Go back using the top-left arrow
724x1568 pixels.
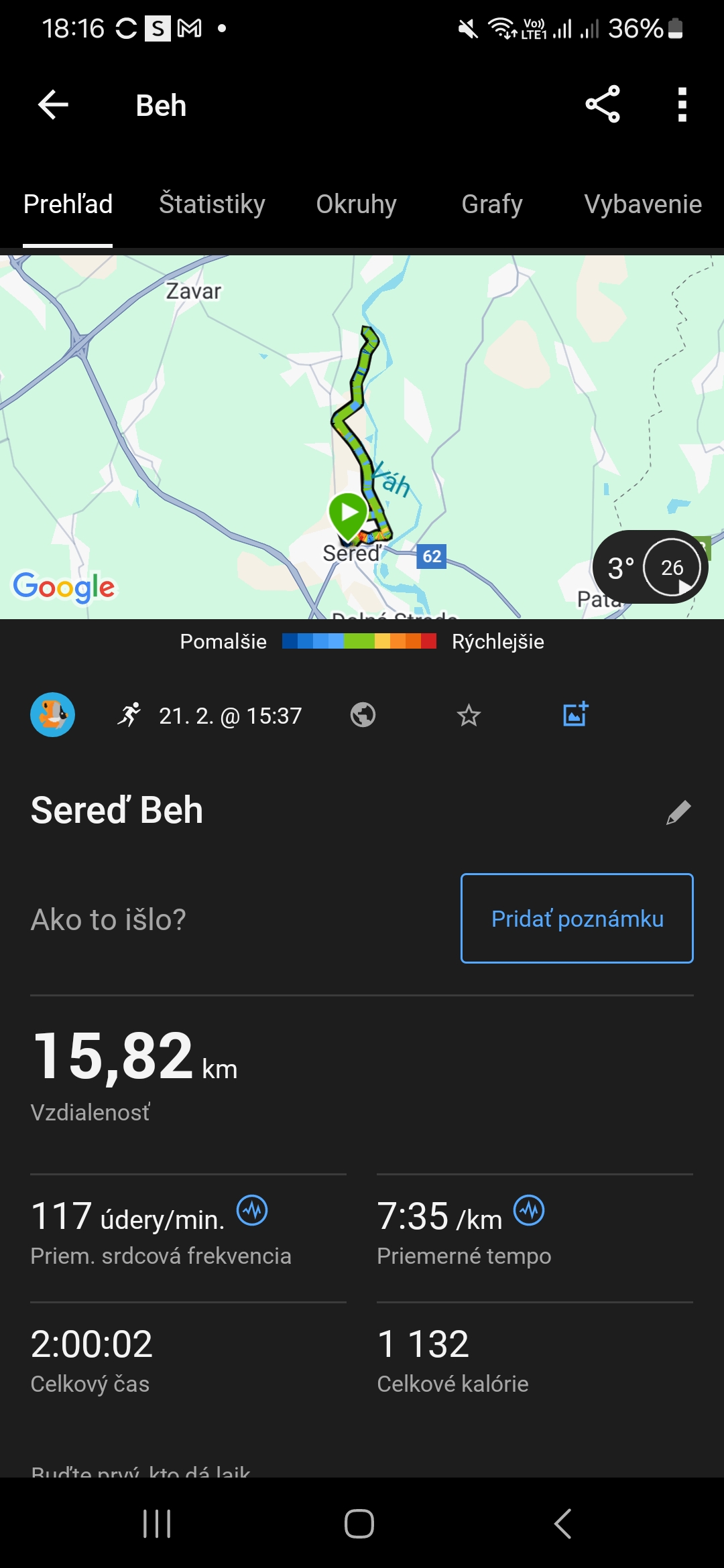[x=54, y=105]
